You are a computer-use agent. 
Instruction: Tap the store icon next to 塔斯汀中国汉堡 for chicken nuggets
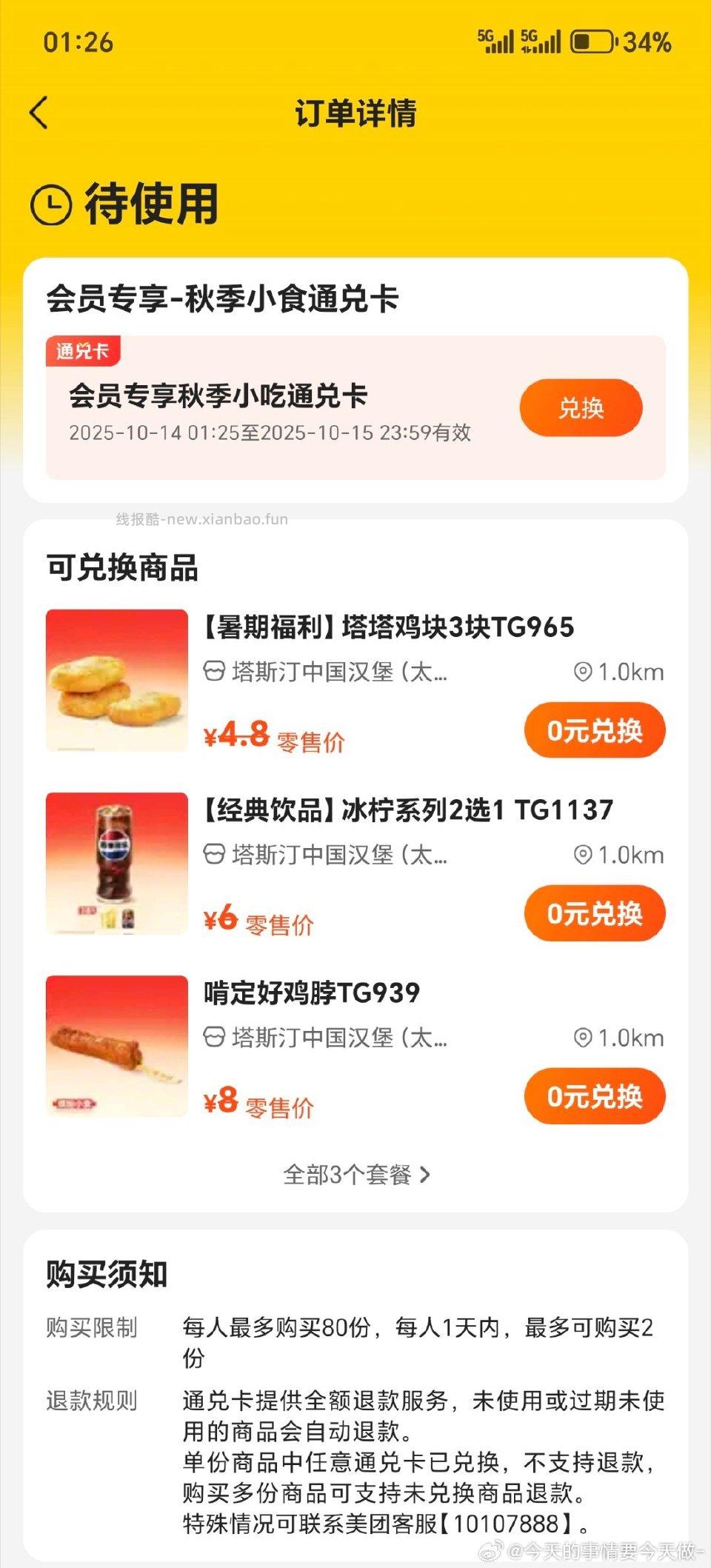coord(216,673)
